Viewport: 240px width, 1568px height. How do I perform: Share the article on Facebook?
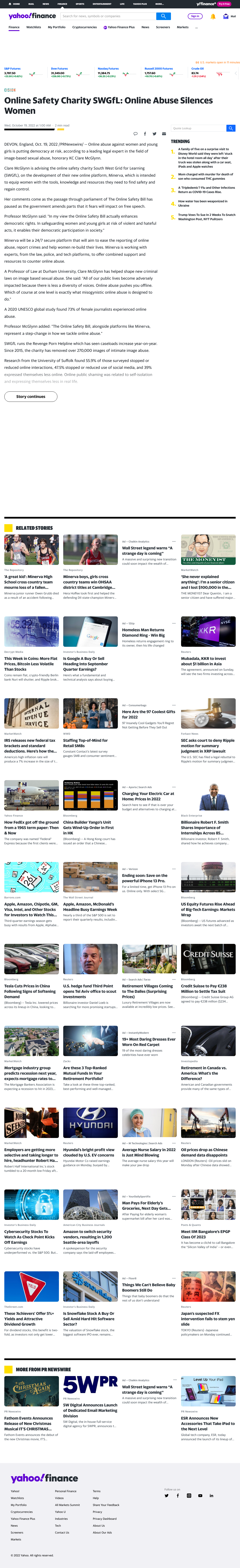click(x=145, y=134)
